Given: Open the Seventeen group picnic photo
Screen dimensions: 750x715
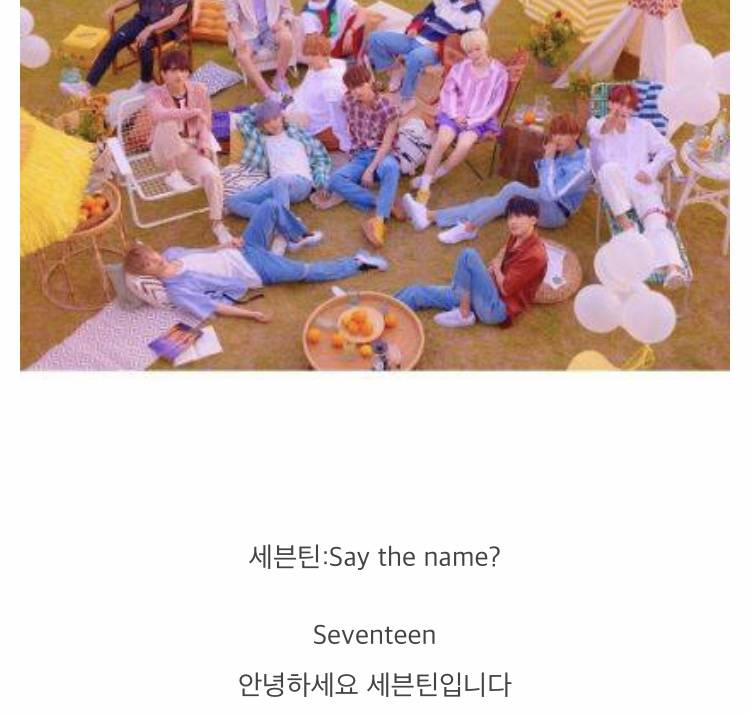Looking at the screenshot, I should pyautogui.click(x=375, y=185).
